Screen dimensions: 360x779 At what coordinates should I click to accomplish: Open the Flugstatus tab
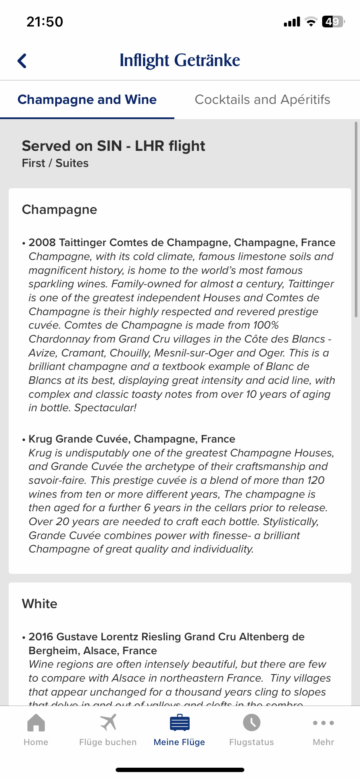tap(251, 730)
